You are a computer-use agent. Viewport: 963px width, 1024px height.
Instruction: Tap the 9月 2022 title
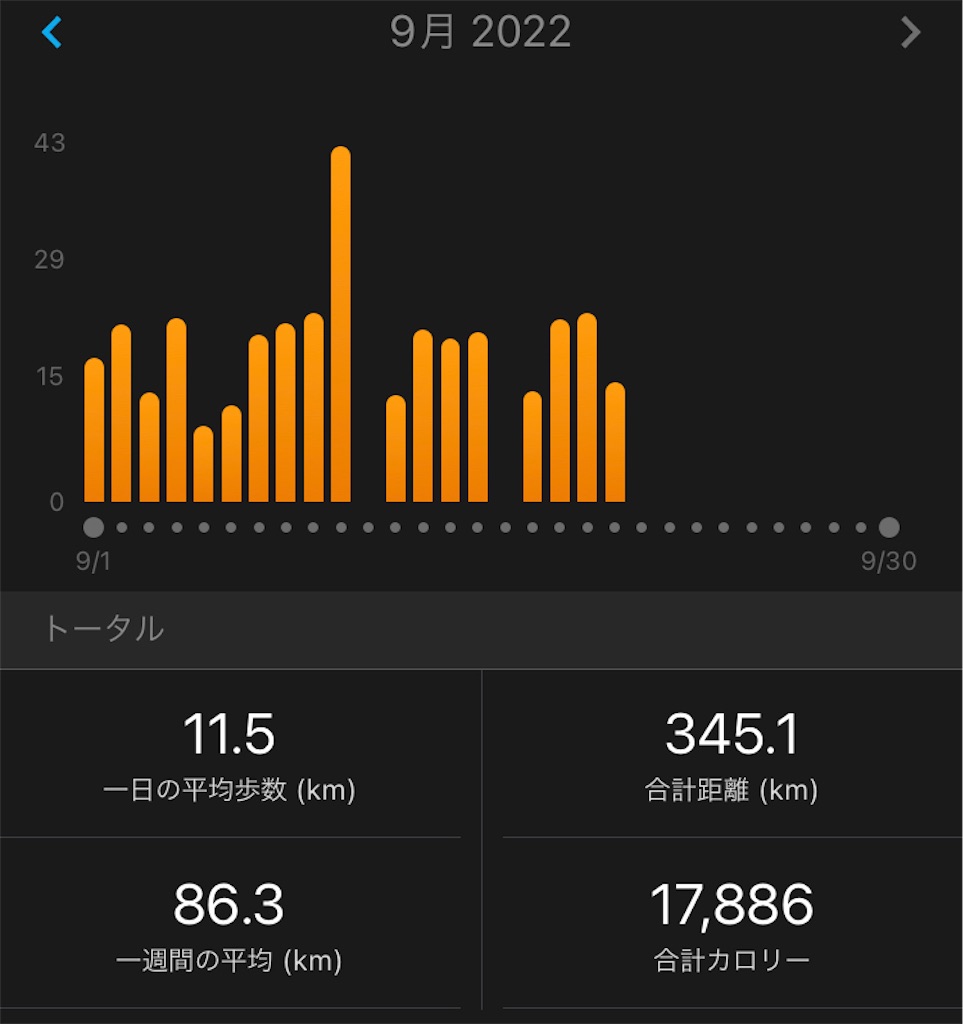[x=481, y=33]
